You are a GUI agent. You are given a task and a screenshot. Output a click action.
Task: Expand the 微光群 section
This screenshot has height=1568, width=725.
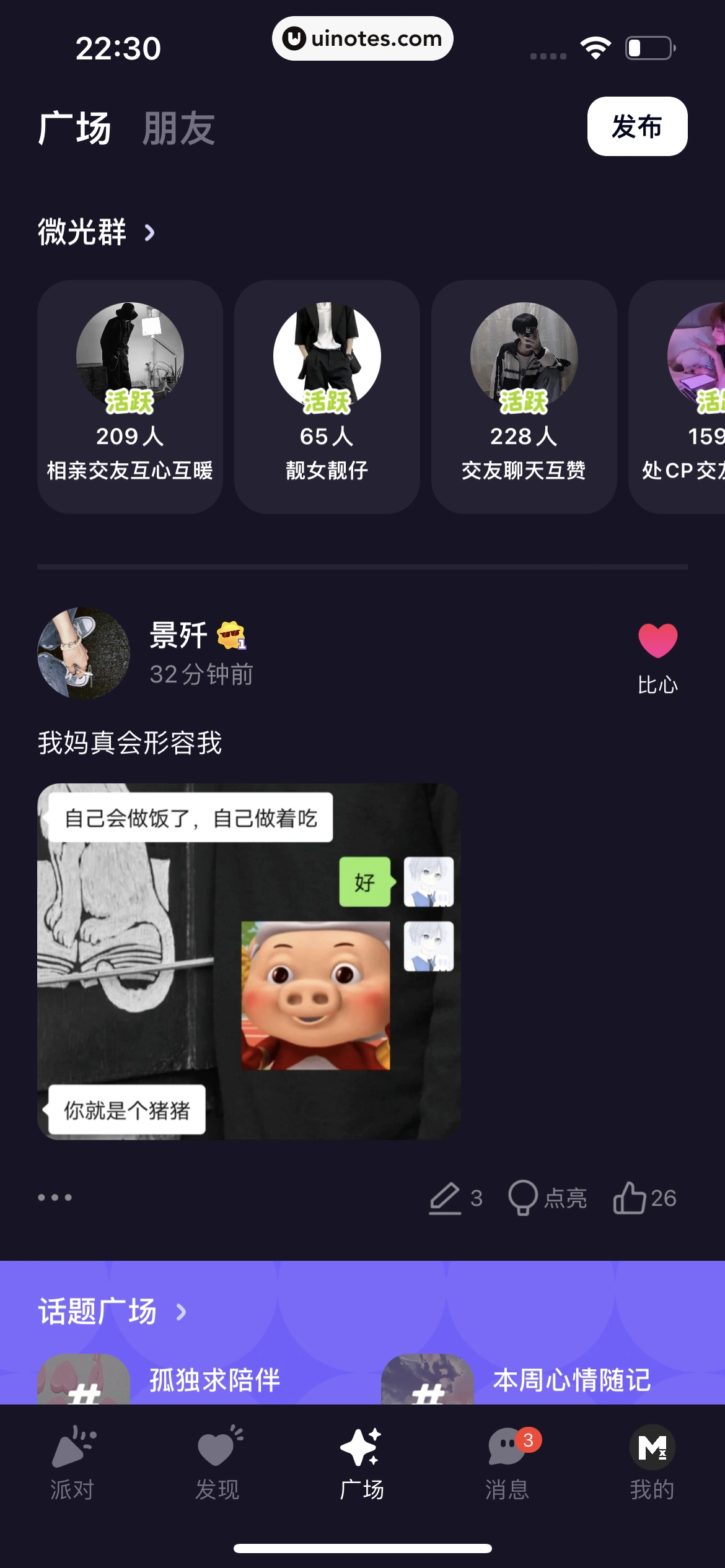pyautogui.click(x=97, y=232)
